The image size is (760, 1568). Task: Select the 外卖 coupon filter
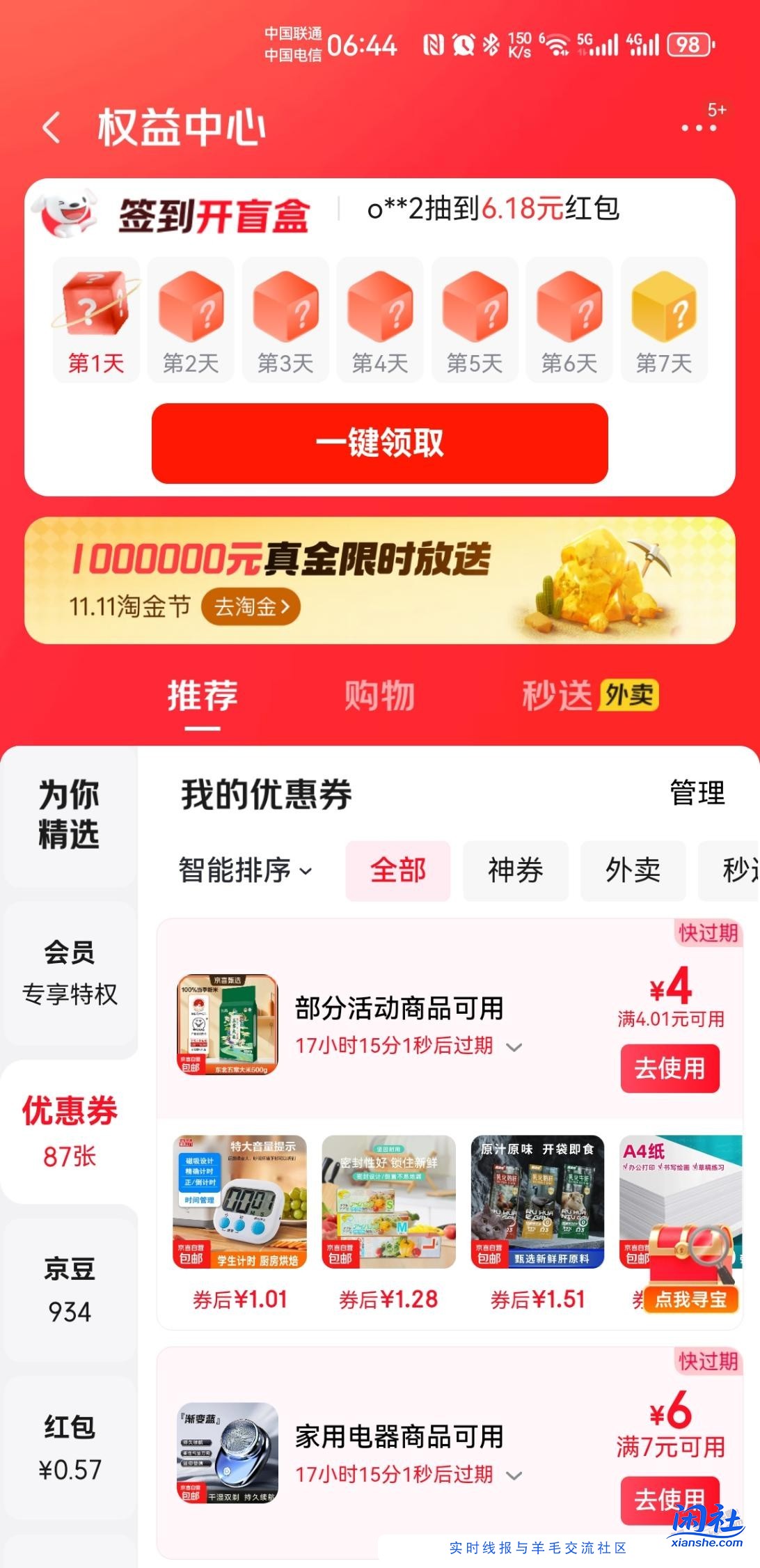pyautogui.click(x=632, y=870)
